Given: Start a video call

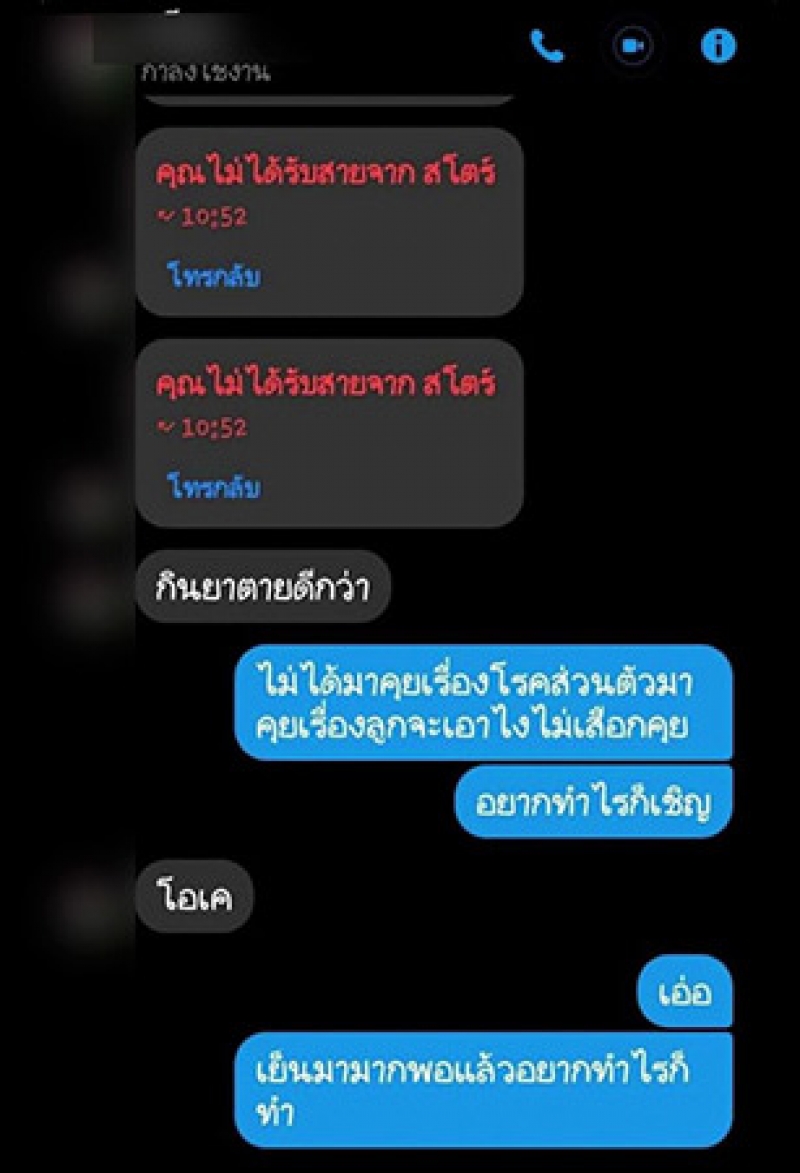Looking at the screenshot, I should (633, 47).
